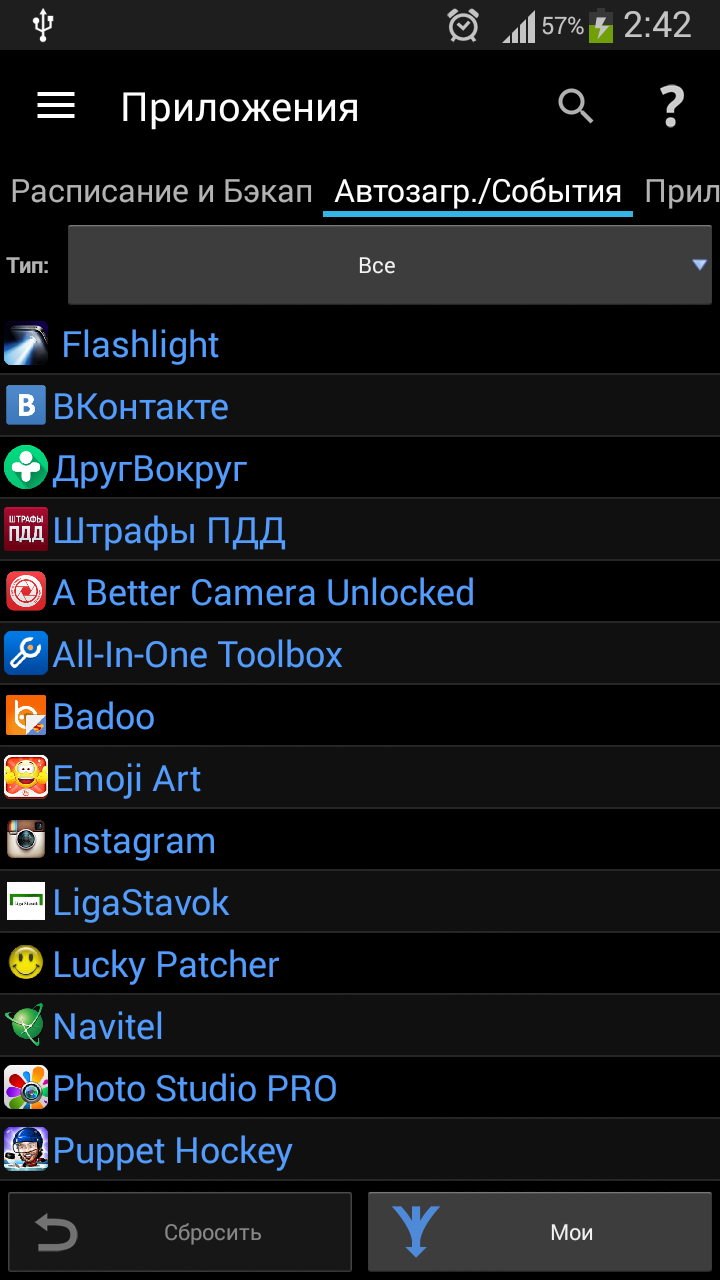
Task: Open the search icon
Action: [x=575, y=106]
